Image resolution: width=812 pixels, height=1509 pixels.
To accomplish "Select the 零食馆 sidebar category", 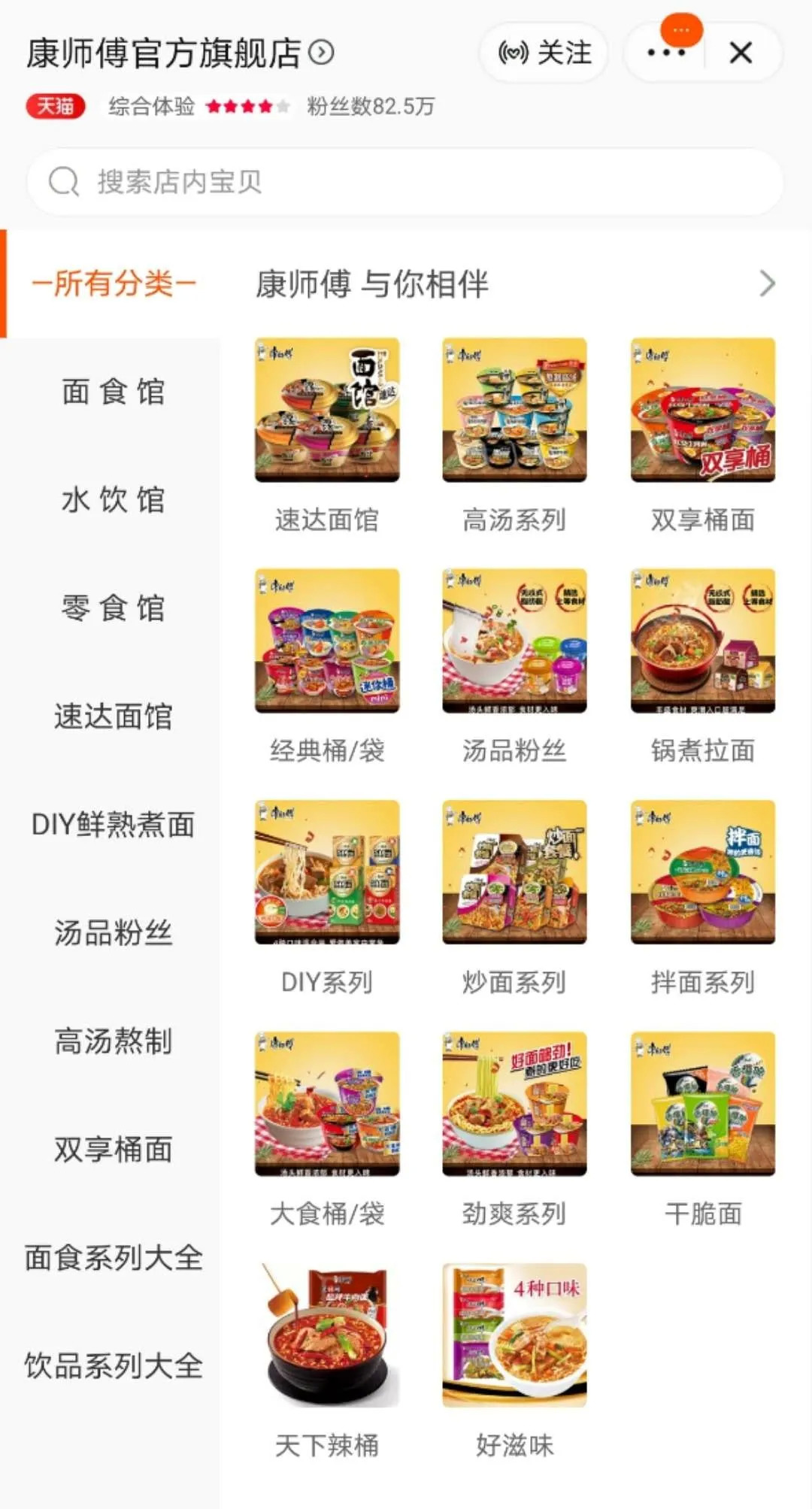I will click(x=113, y=608).
